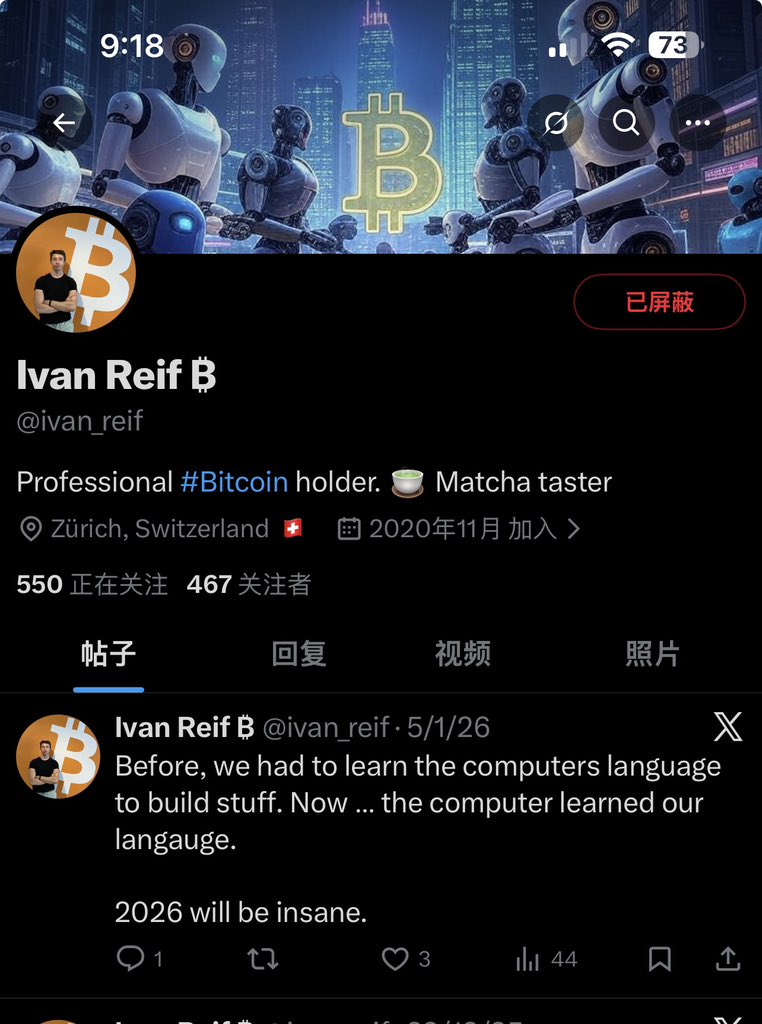Repost the 2026 will be insane post
Image resolution: width=762 pixels, height=1024 pixels.
(262, 959)
